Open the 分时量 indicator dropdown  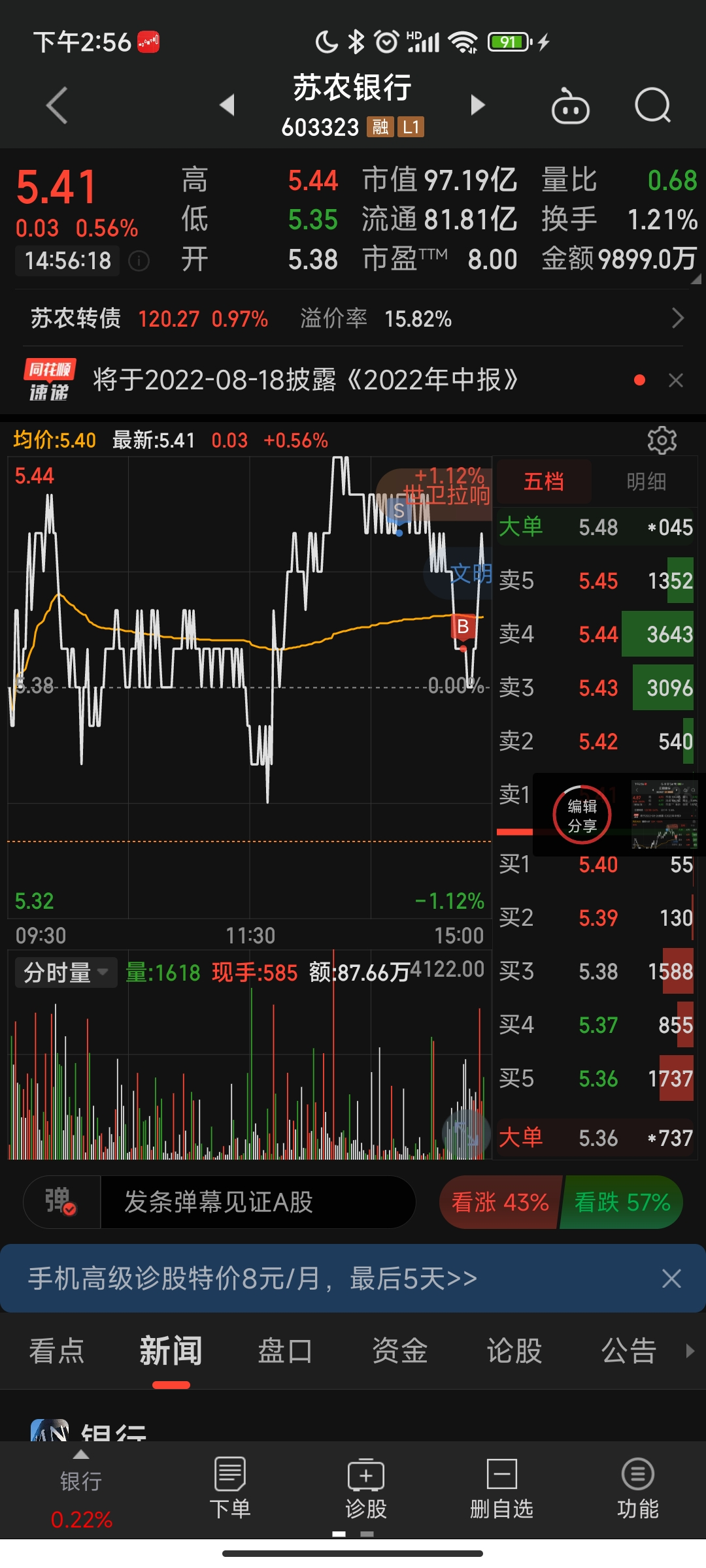click(x=65, y=973)
